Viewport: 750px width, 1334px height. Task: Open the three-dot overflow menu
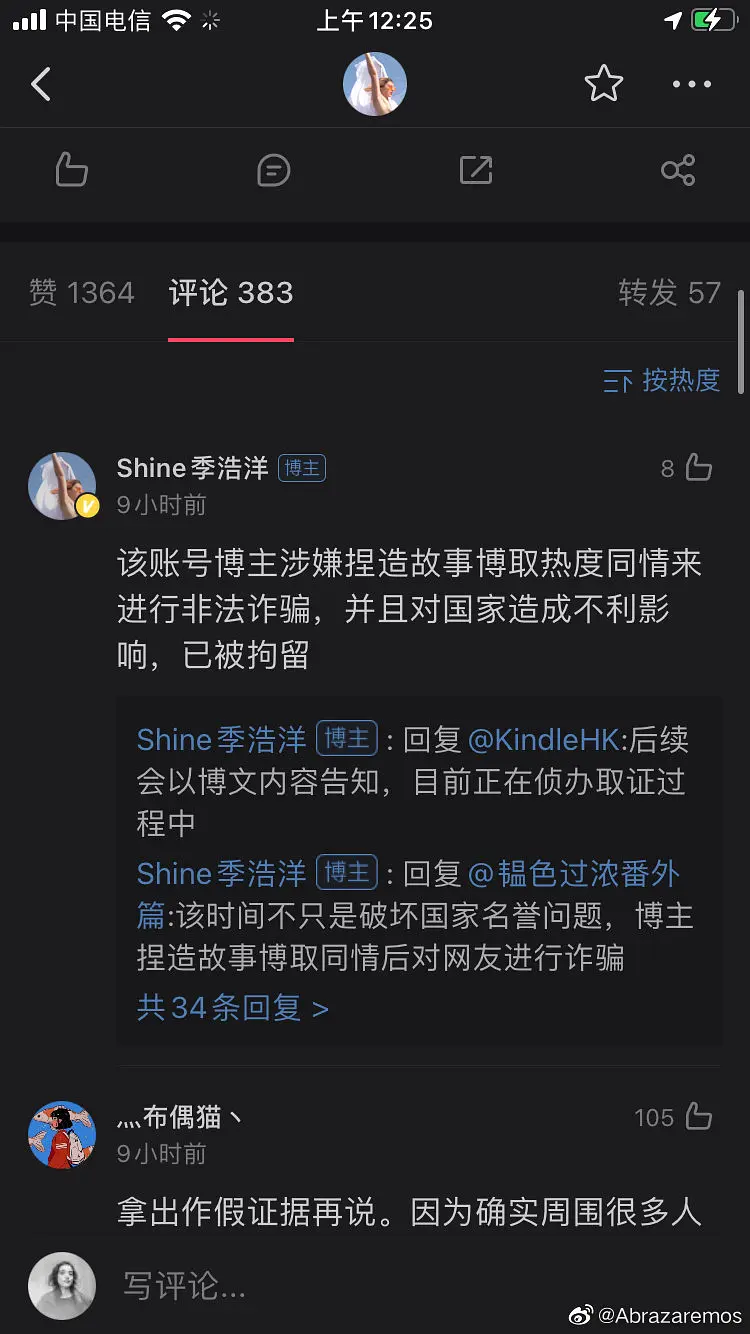pyautogui.click(x=692, y=85)
